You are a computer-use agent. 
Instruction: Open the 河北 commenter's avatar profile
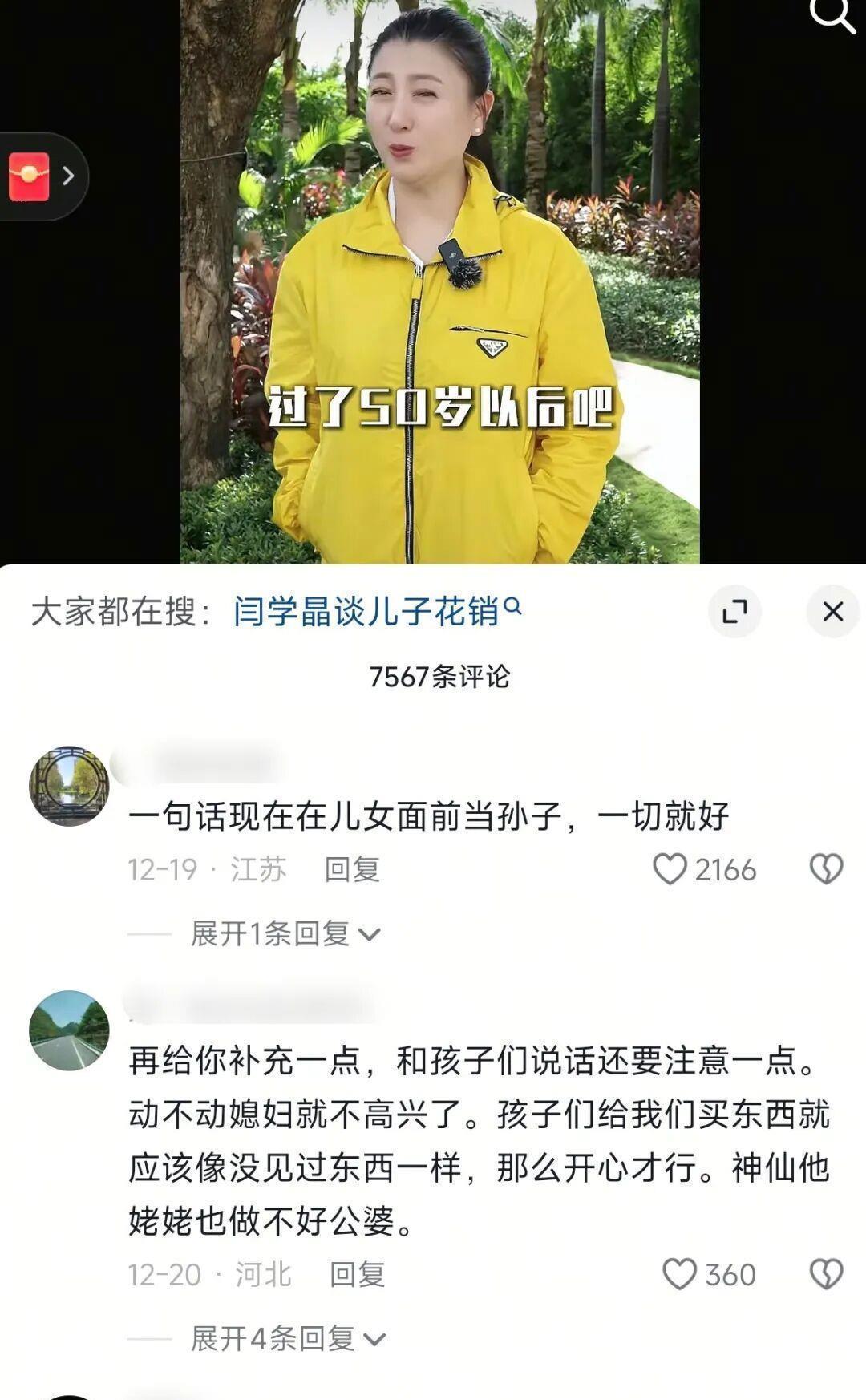69,1030
